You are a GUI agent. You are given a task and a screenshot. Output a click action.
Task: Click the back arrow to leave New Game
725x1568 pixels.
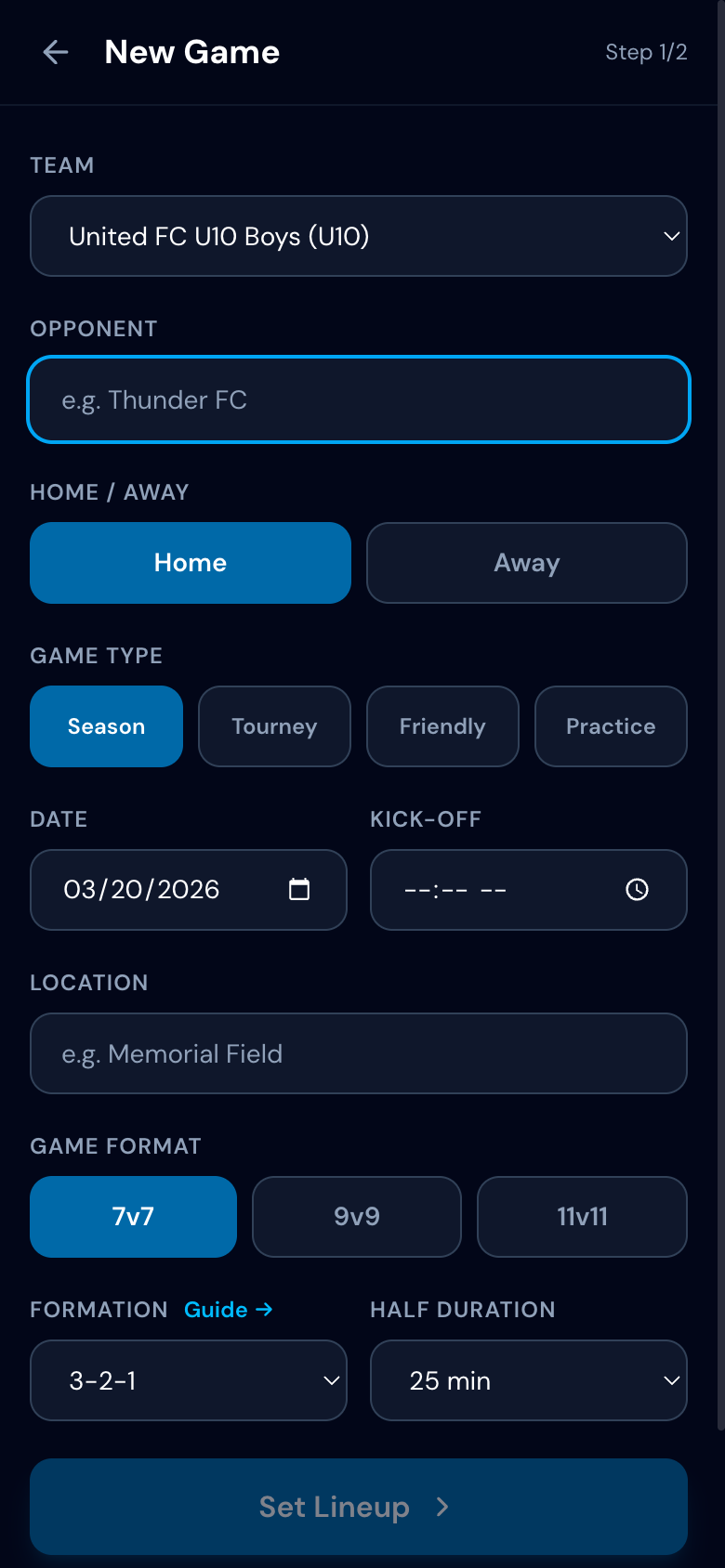click(55, 52)
